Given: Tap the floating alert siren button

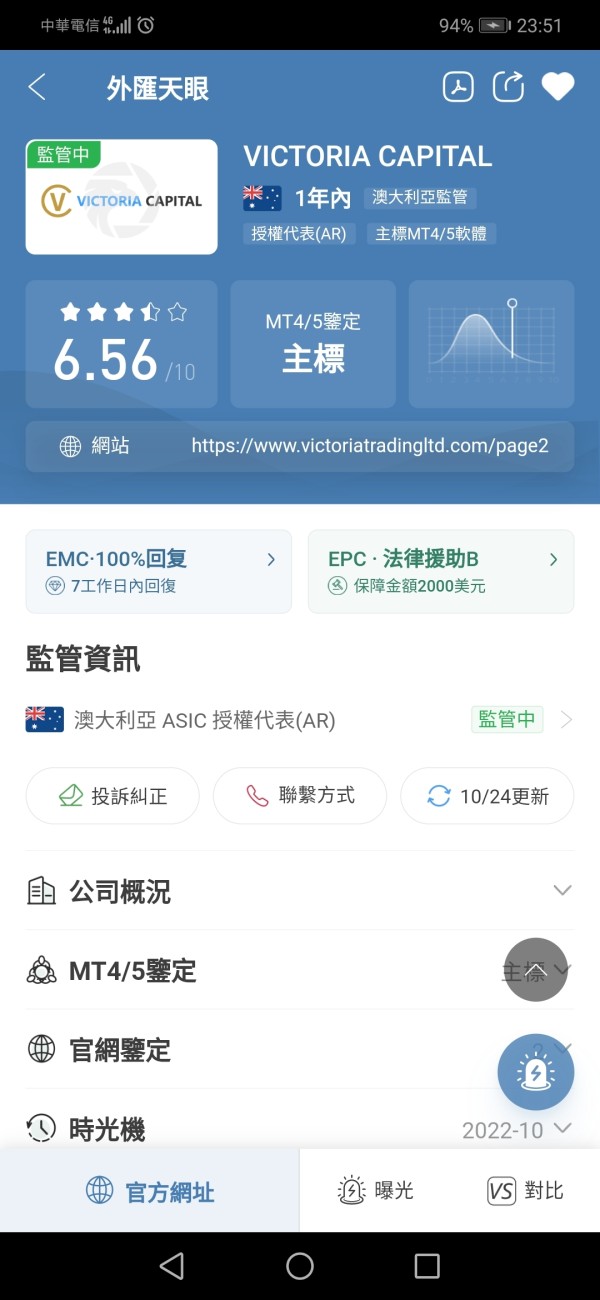Looking at the screenshot, I should pos(536,1072).
